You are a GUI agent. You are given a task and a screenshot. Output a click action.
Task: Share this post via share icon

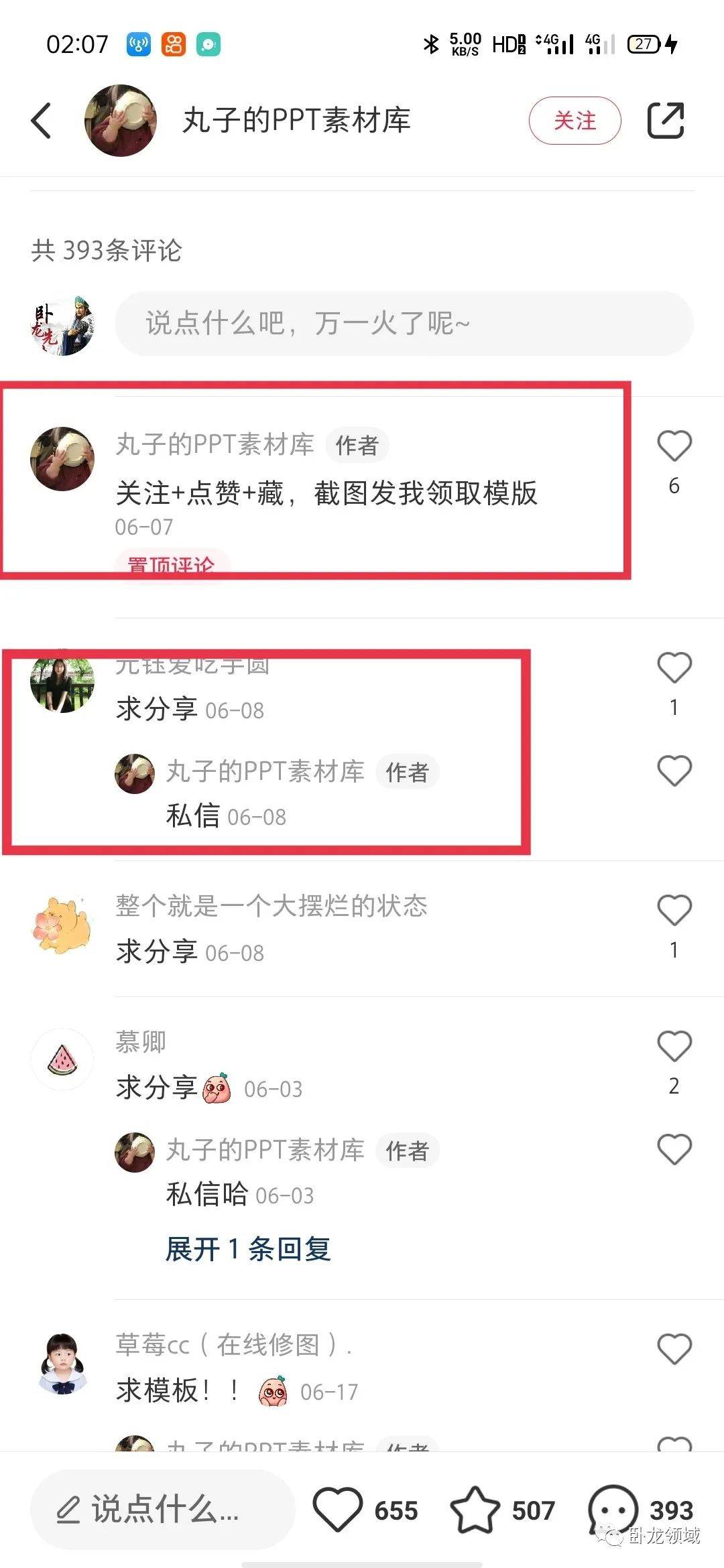tap(665, 121)
